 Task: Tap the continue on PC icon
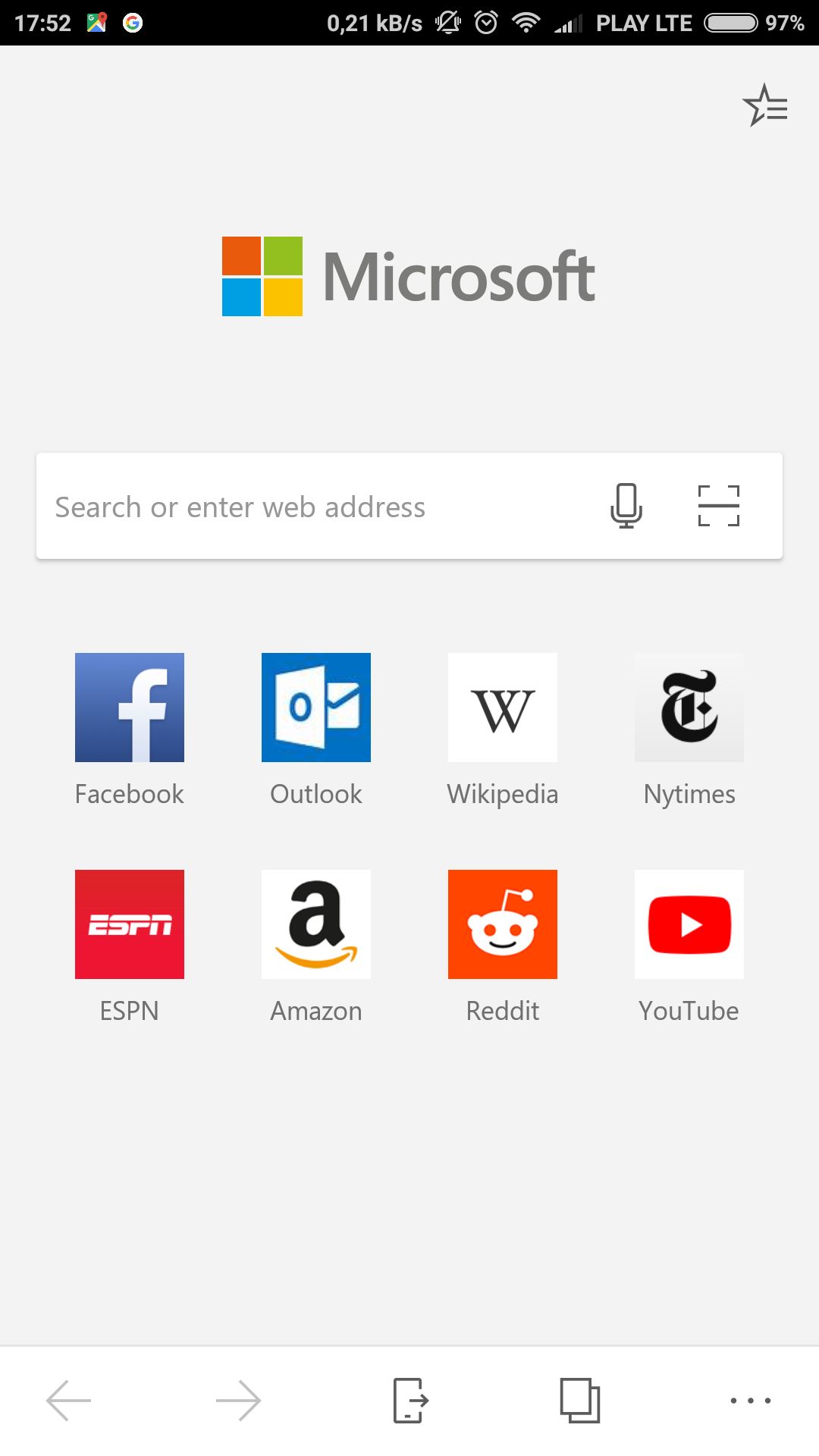[410, 1400]
